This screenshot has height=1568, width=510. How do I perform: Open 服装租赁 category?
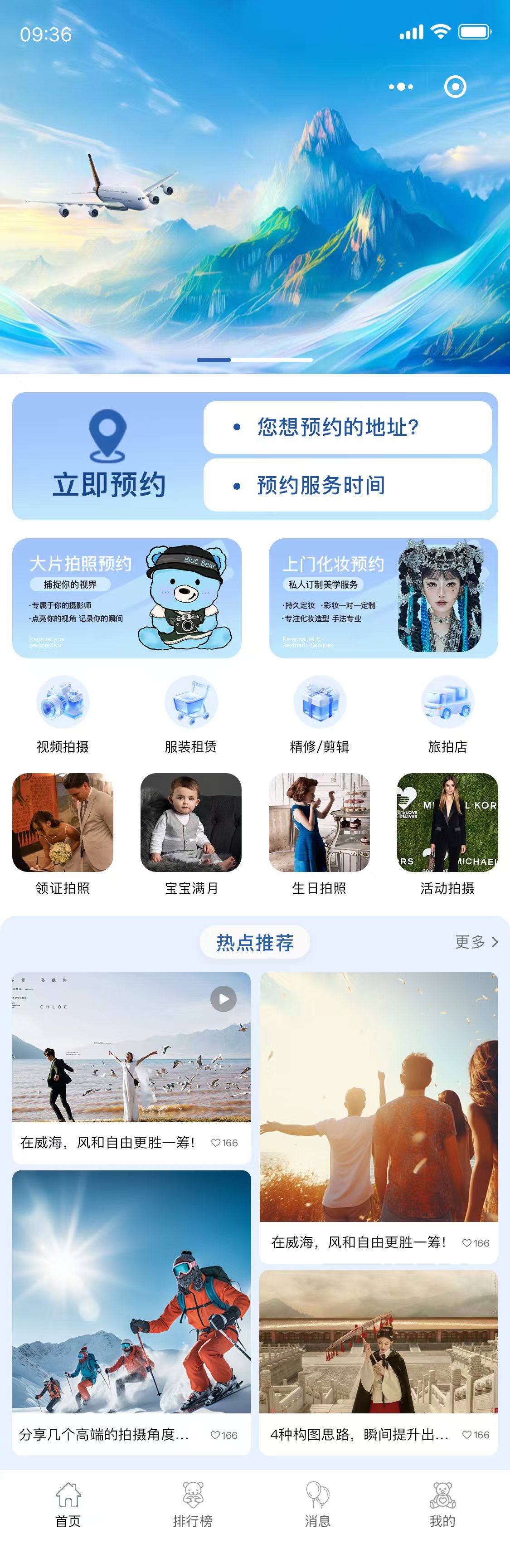pos(191,714)
